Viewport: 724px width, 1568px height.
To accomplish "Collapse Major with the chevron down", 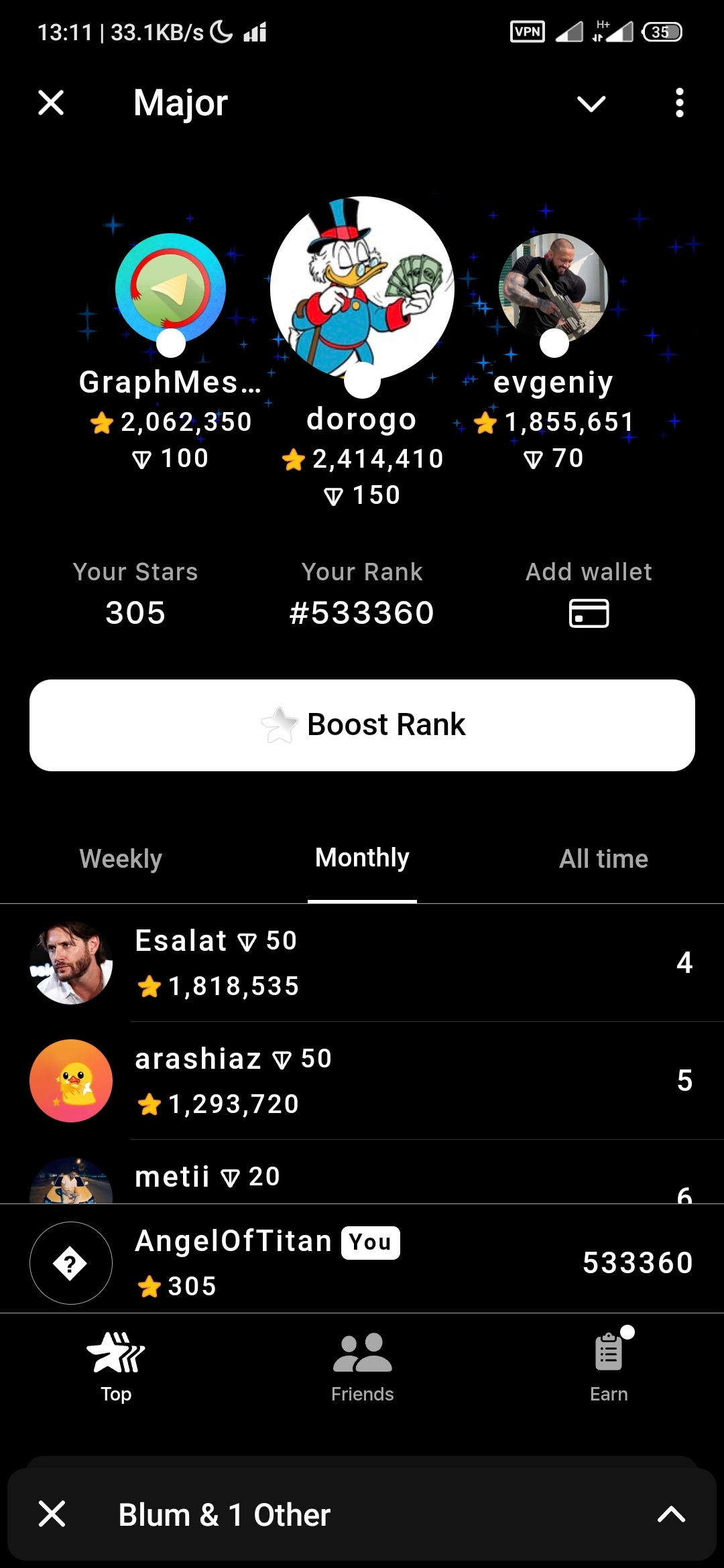I will 591,104.
